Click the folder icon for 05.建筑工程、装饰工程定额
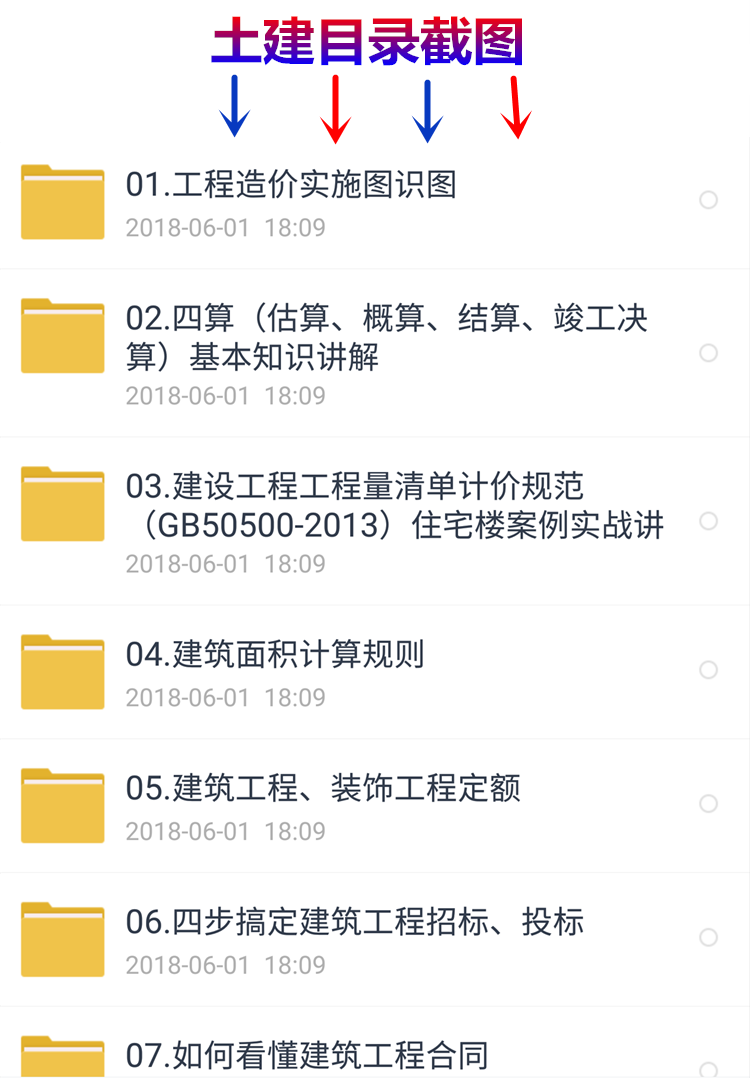750x1078 pixels. pos(62,803)
